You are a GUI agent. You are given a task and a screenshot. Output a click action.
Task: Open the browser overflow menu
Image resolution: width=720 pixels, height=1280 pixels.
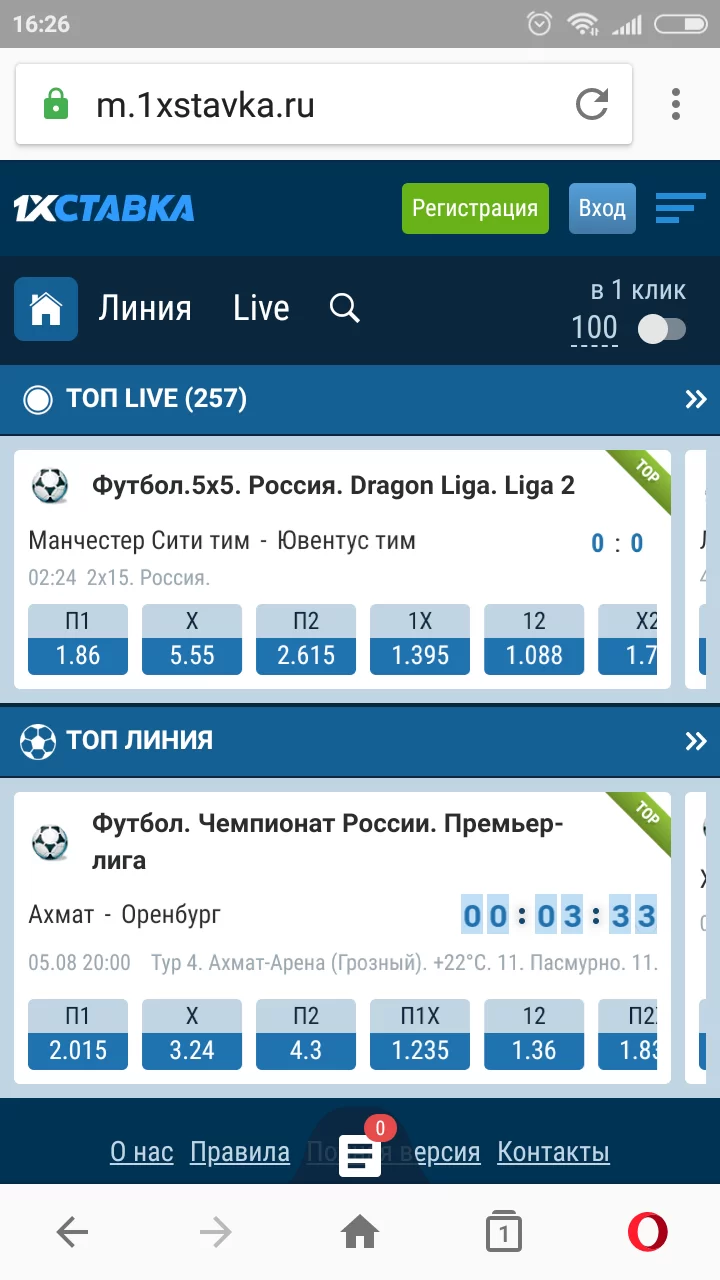[x=676, y=104]
